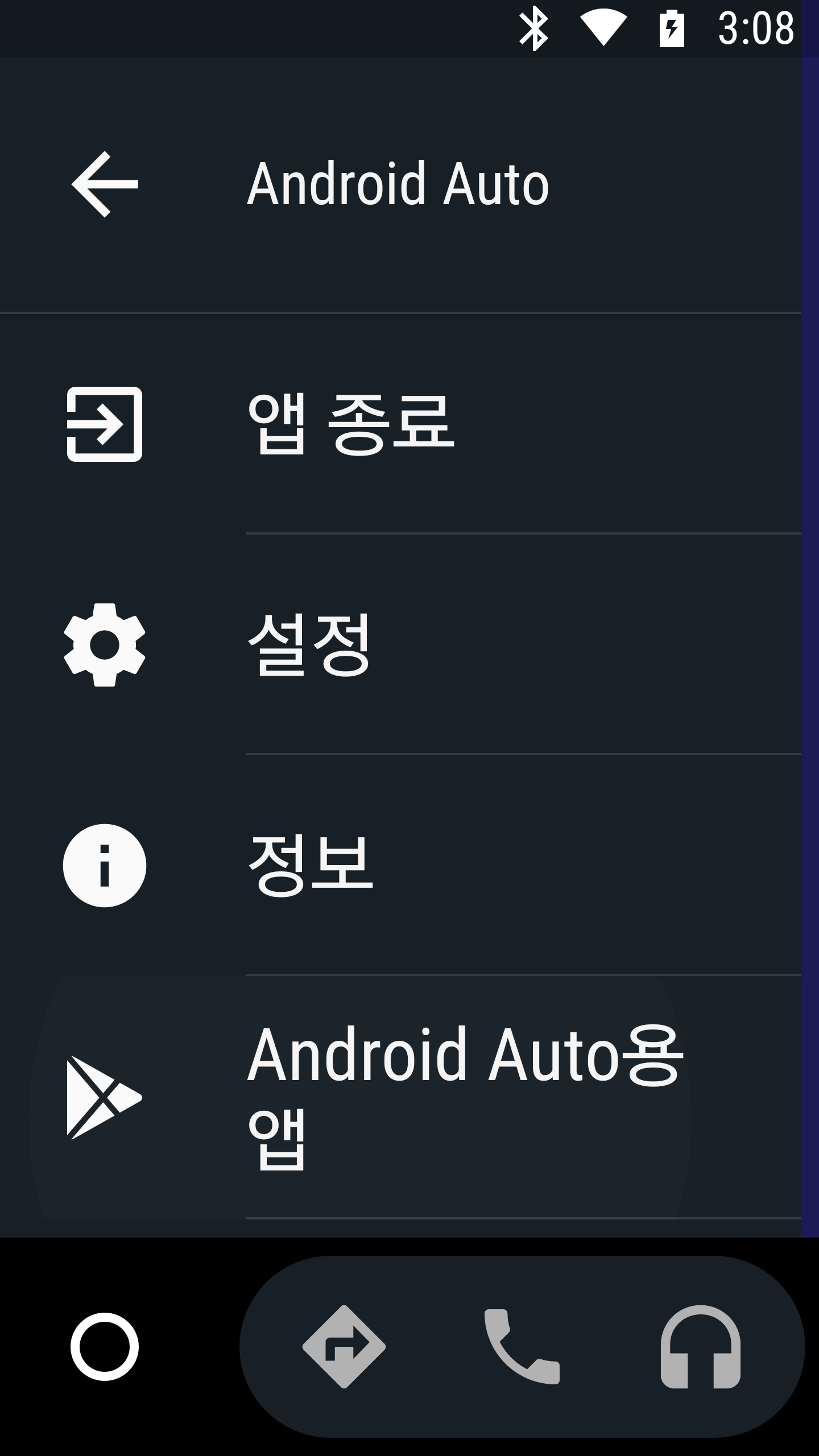
Task: Open Android Auto용 앱 row
Action: [x=400, y=1097]
